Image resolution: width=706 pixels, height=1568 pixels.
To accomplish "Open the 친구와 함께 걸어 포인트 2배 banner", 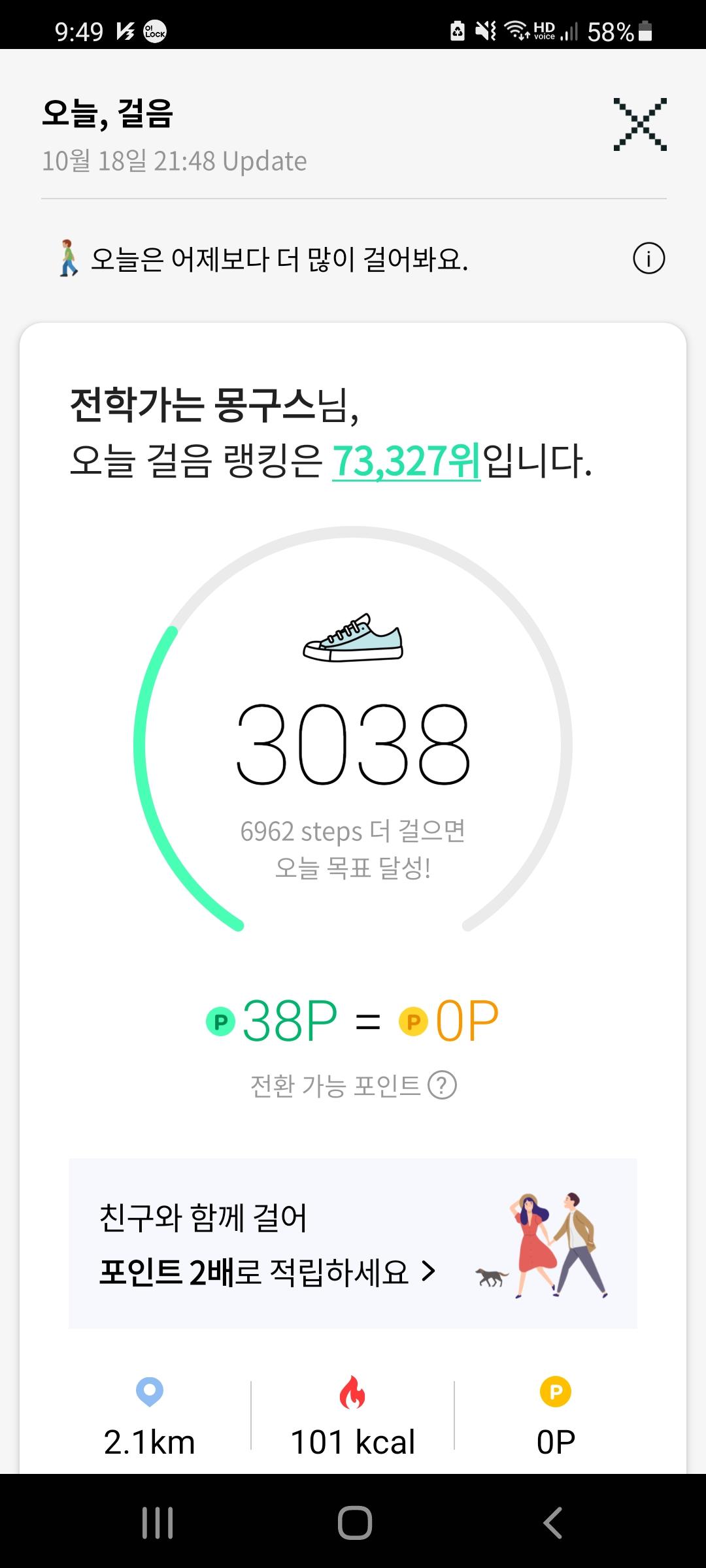I will tap(353, 1243).
